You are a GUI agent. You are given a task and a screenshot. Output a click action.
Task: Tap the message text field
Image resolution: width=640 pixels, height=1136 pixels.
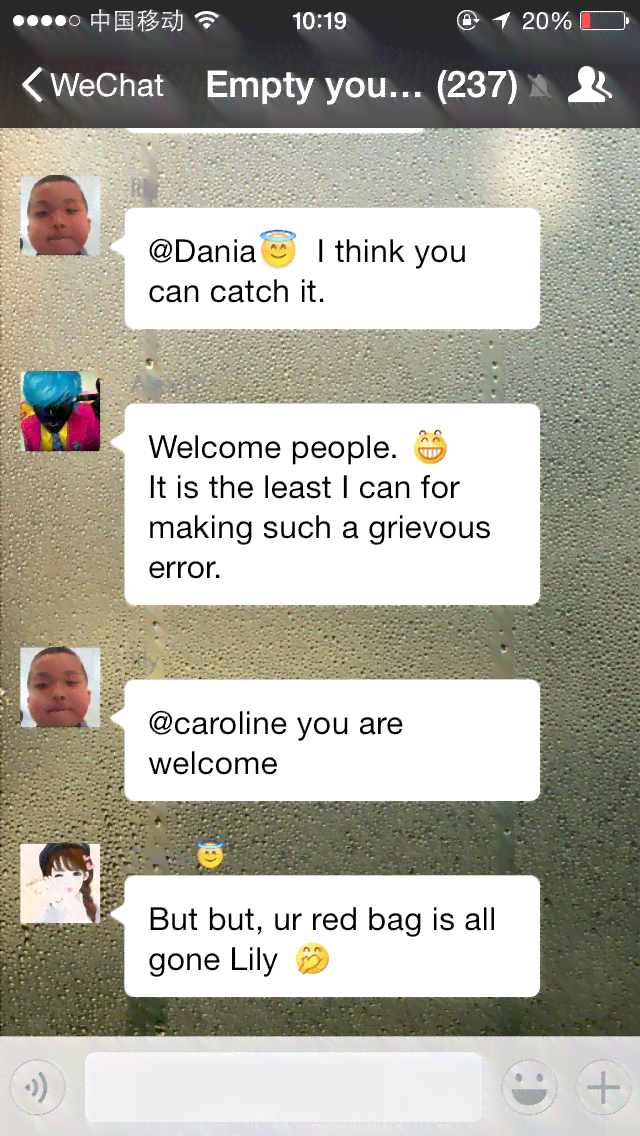[x=283, y=1087]
